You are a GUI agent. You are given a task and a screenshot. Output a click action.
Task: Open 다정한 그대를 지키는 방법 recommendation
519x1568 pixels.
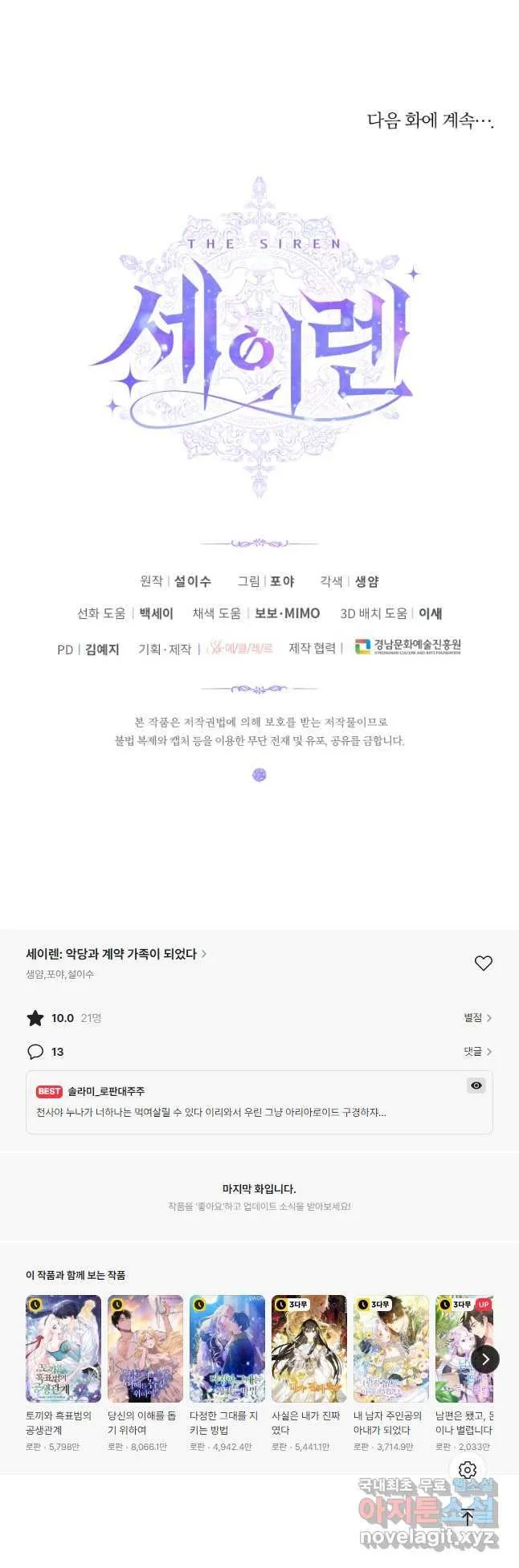pyautogui.click(x=227, y=1349)
